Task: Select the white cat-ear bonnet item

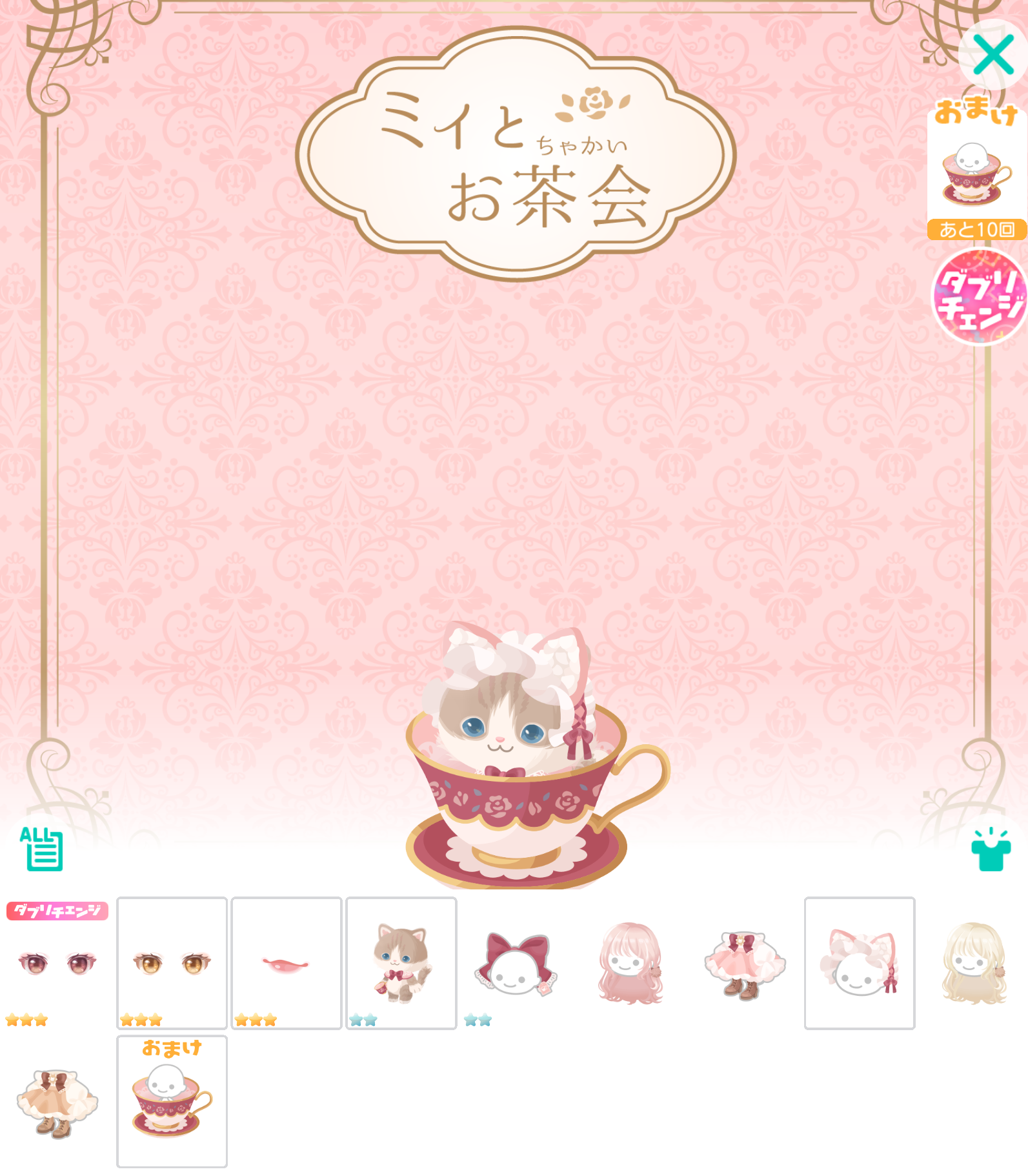Action: pyautogui.click(x=859, y=963)
